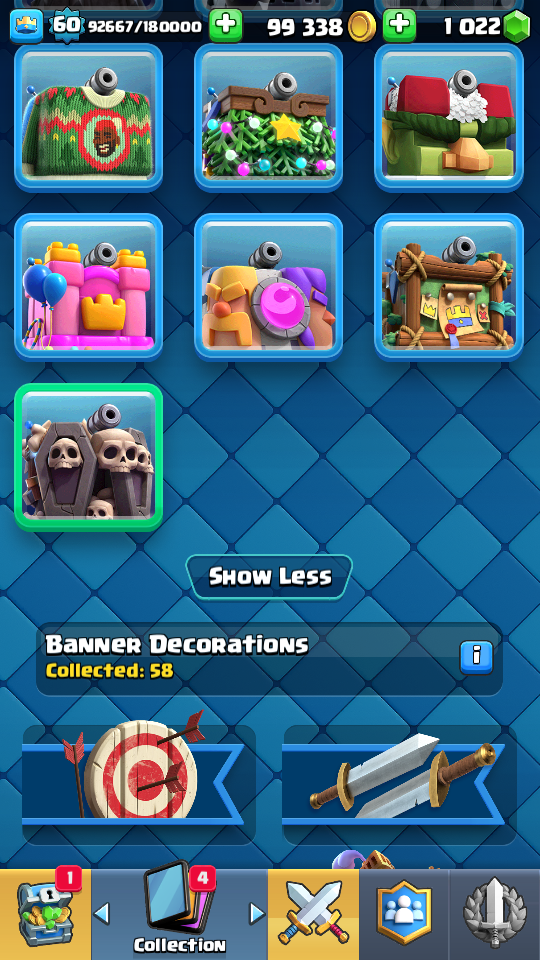This screenshot has width=540, height=960.
Task: Pick the wooden map board tower skin
Action: [449, 287]
